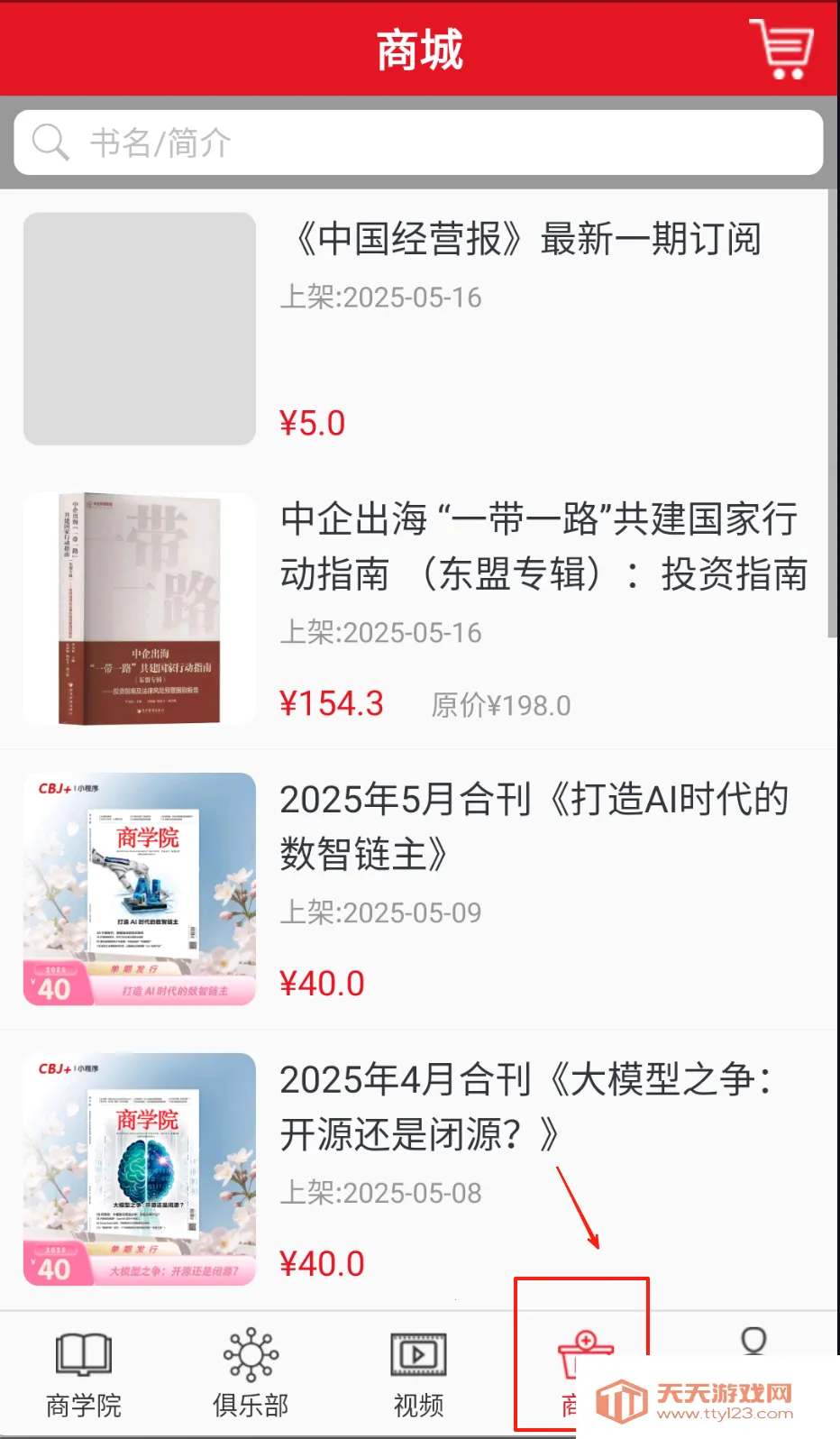
Task: Tap the 书名/简介 search field
Action: click(418, 142)
